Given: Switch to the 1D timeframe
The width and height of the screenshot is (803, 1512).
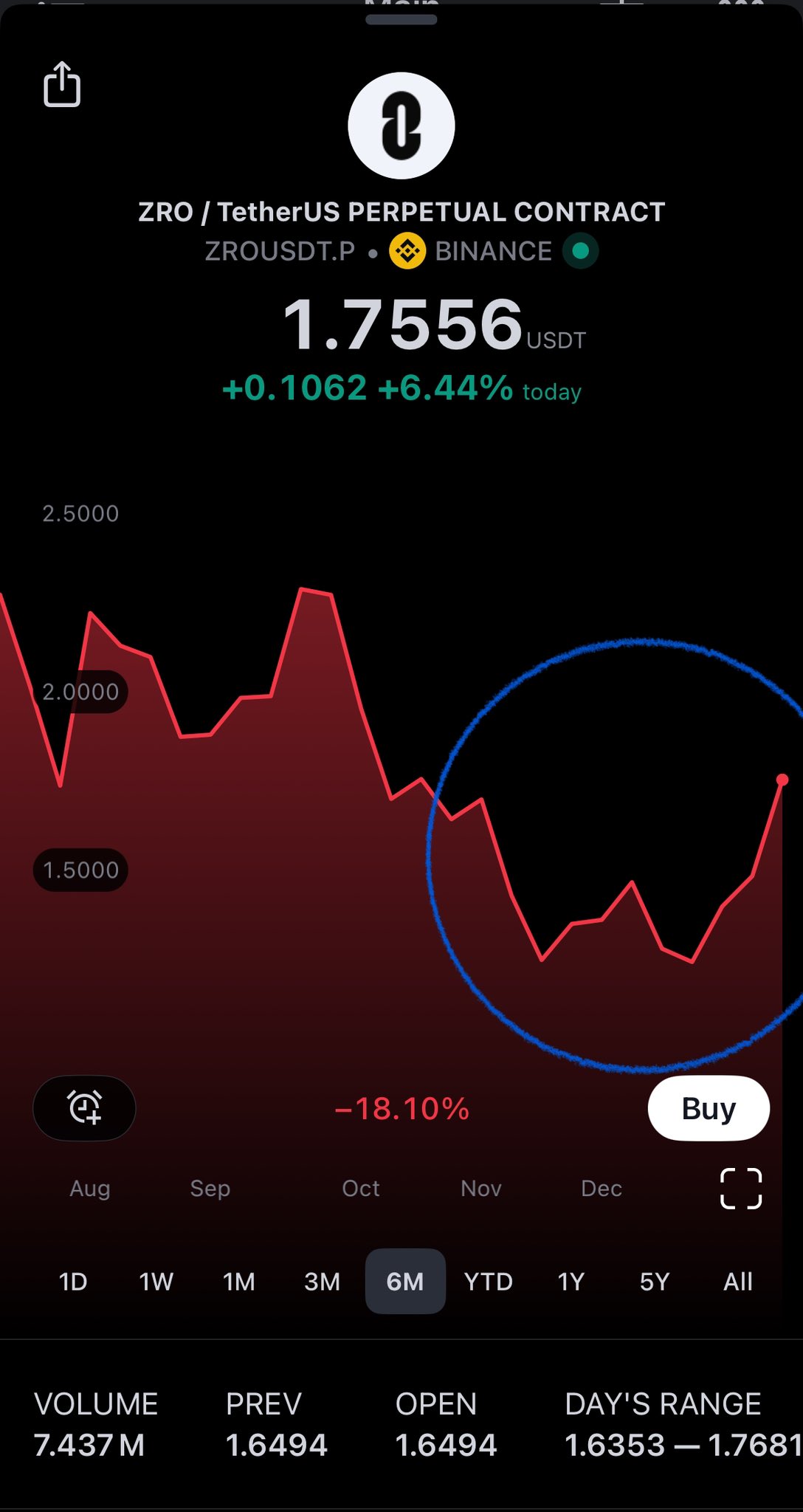Looking at the screenshot, I should pyautogui.click(x=73, y=1282).
